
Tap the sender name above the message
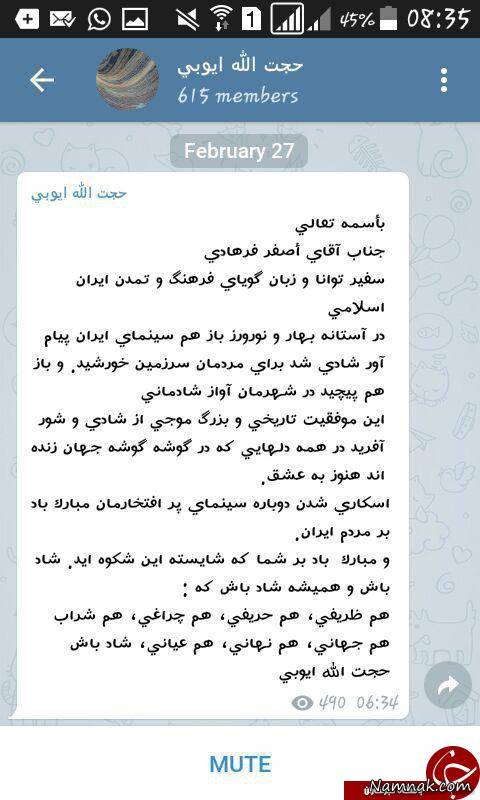(79, 193)
